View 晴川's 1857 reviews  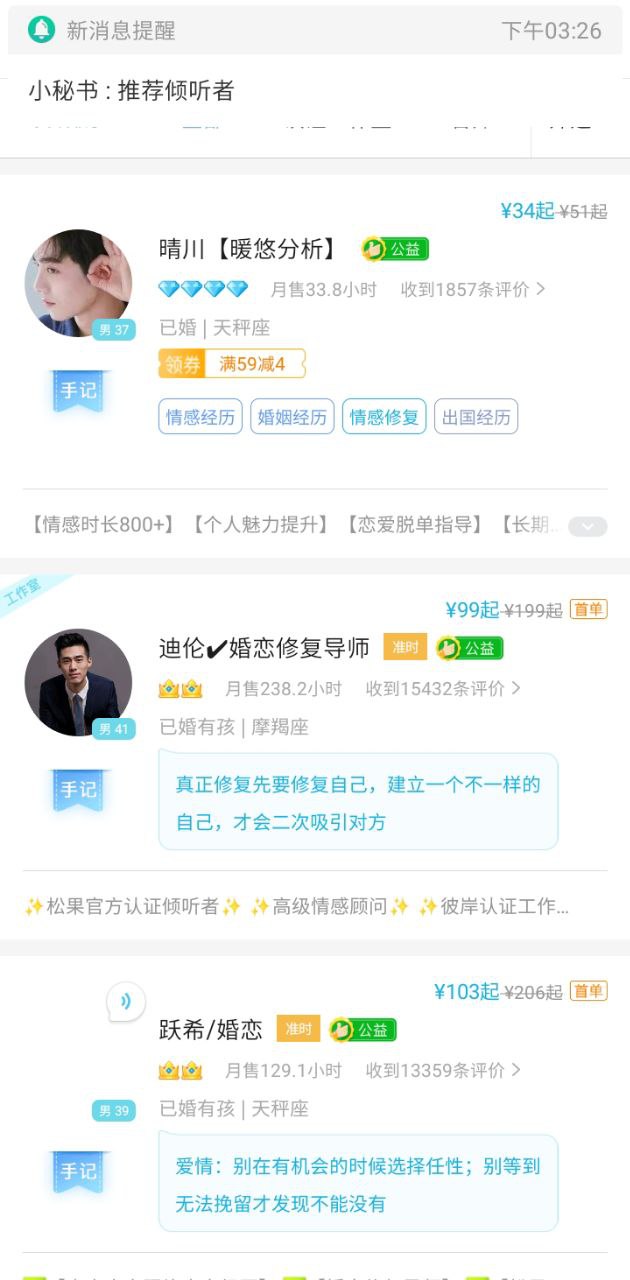pyautogui.click(x=472, y=289)
